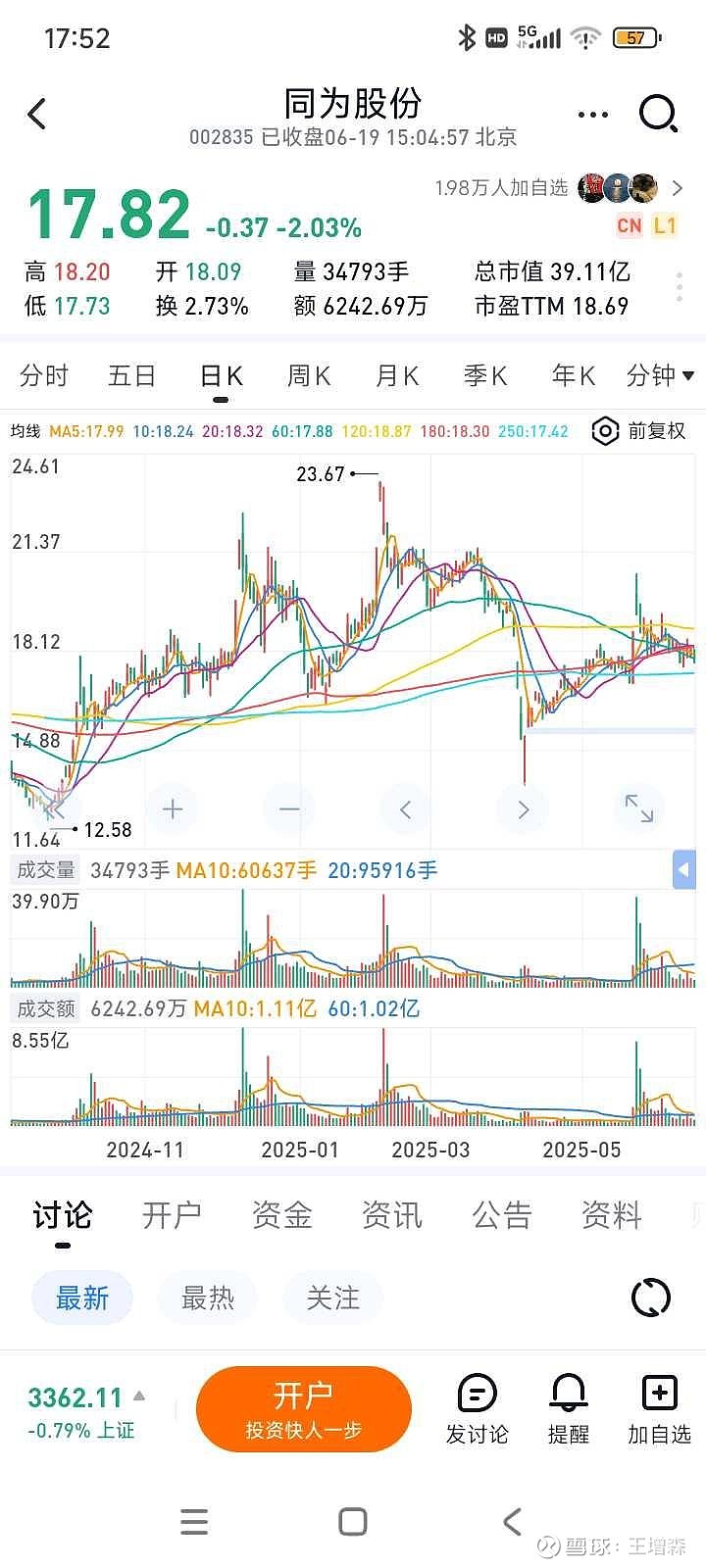Screen dimensions: 706x1568
Task: Zoom in the K-line chart with plus
Action: (x=173, y=808)
